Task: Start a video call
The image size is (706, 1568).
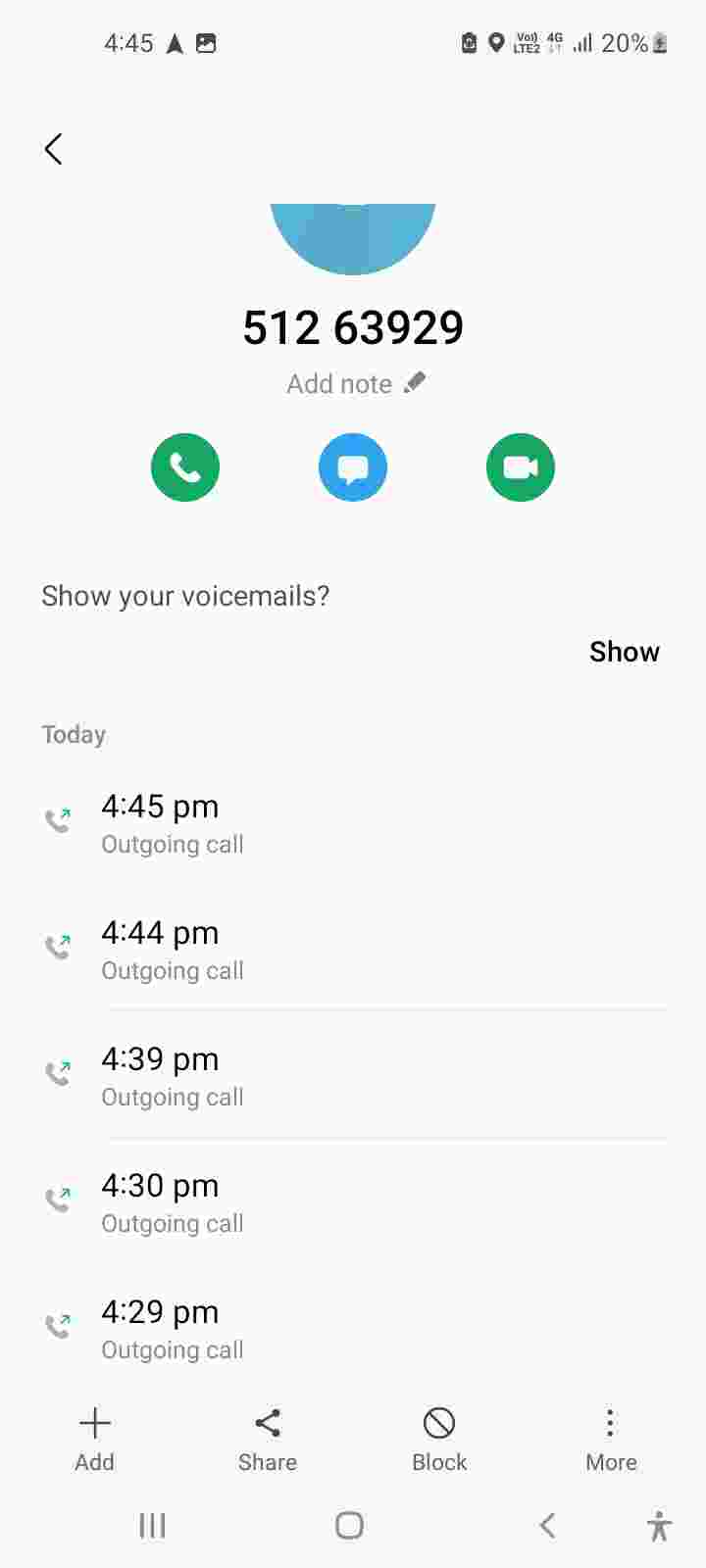Action: [521, 467]
